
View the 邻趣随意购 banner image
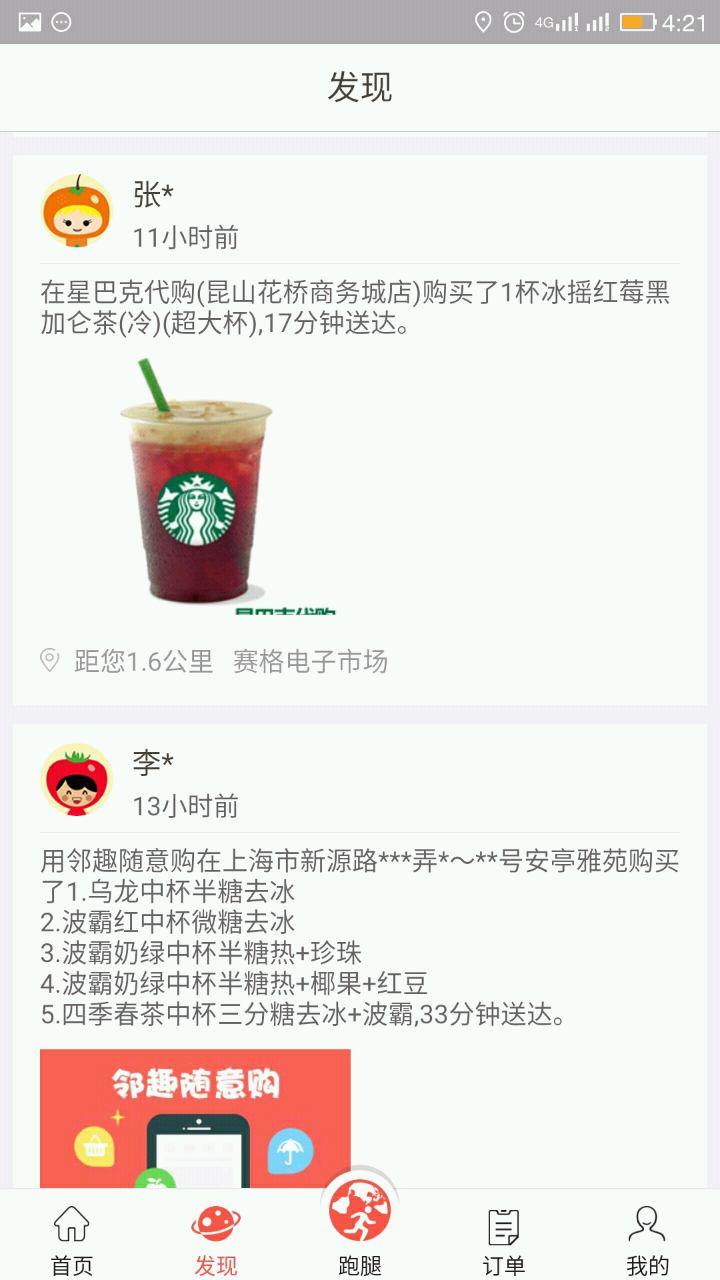[x=195, y=1117]
